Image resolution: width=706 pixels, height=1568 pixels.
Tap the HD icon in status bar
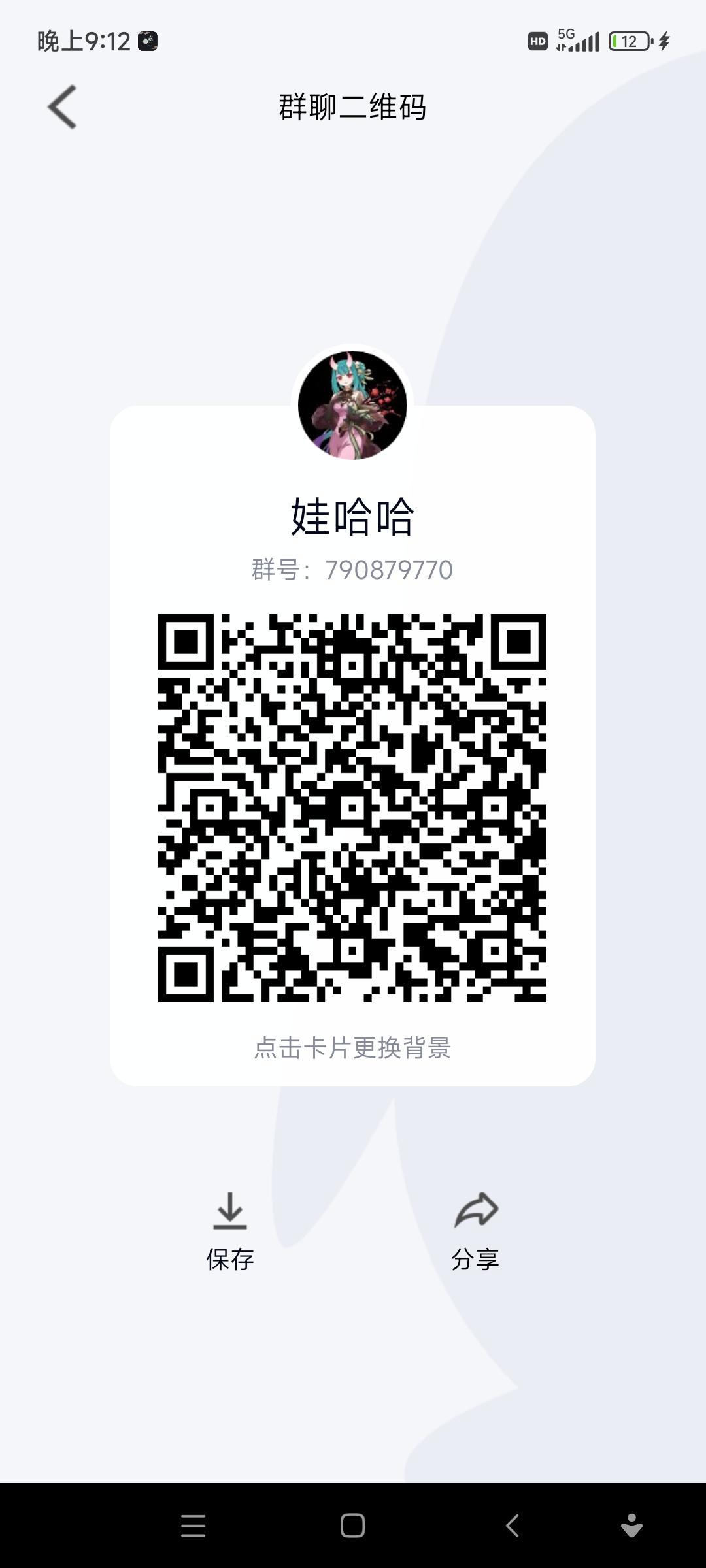pos(536,41)
